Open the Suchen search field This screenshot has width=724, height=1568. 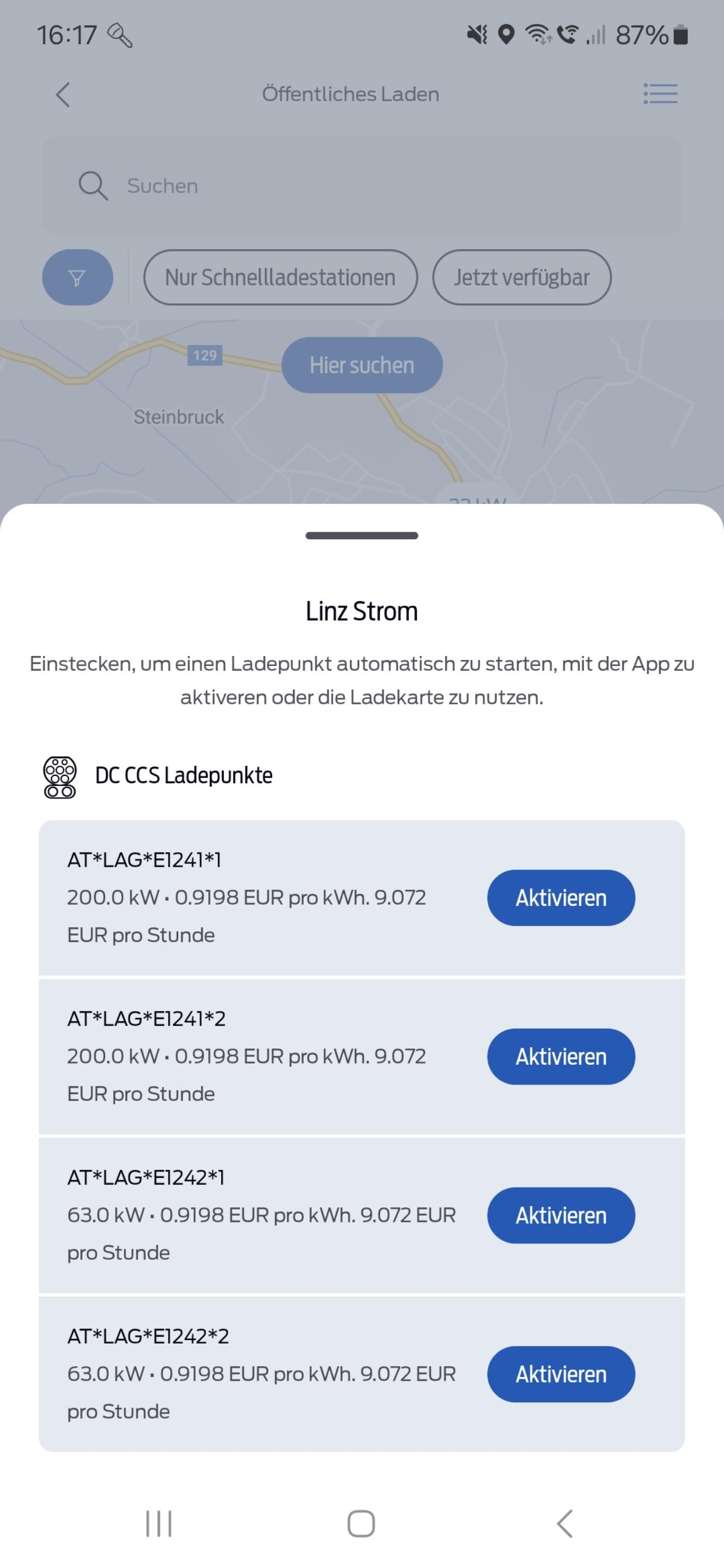pyautogui.click(x=361, y=185)
